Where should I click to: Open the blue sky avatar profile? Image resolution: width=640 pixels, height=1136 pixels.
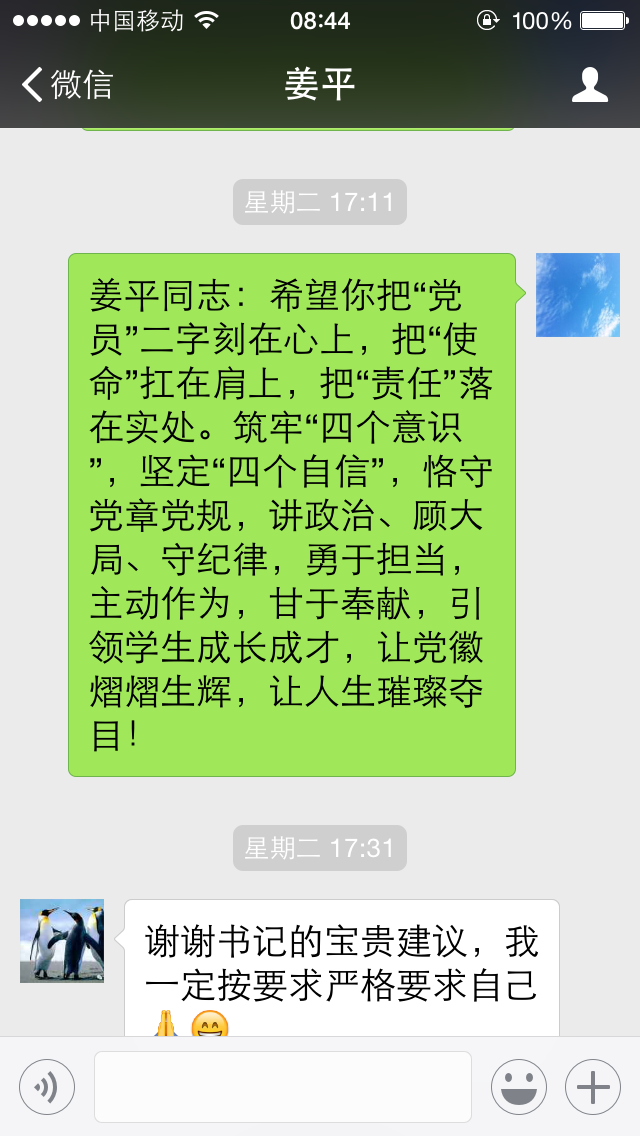pyautogui.click(x=577, y=295)
